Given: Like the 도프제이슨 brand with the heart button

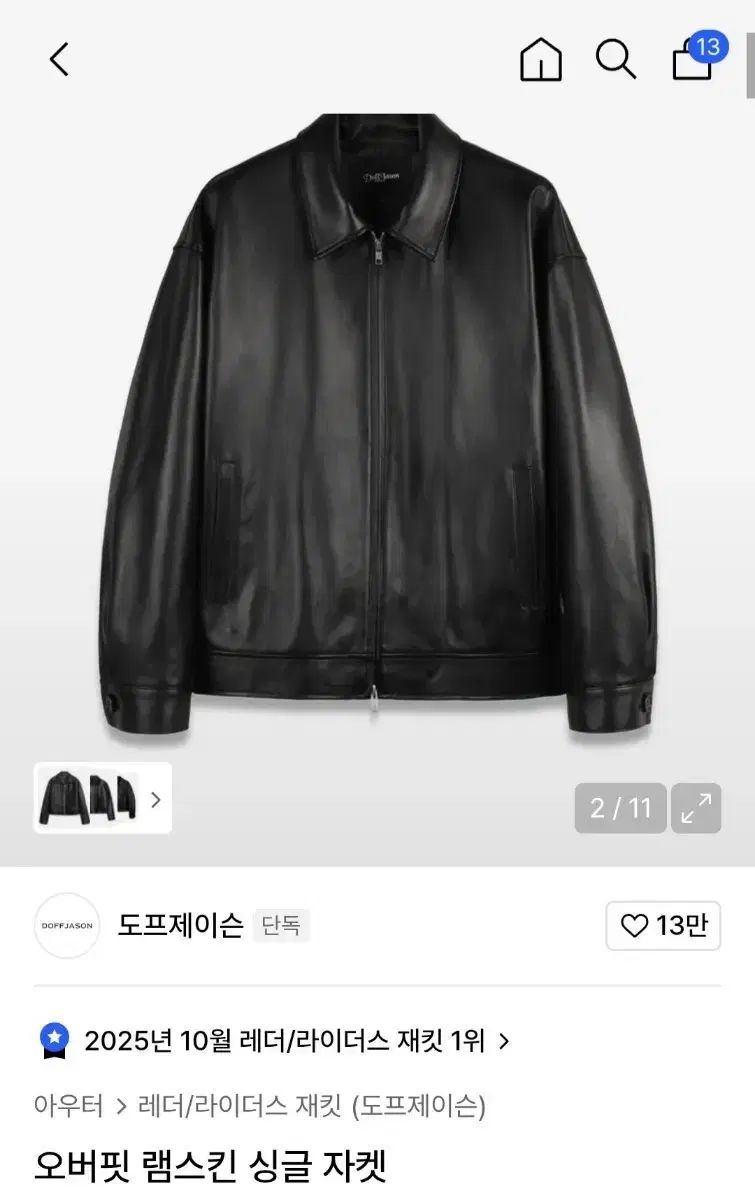Looking at the screenshot, I should [x=663, y=926].
